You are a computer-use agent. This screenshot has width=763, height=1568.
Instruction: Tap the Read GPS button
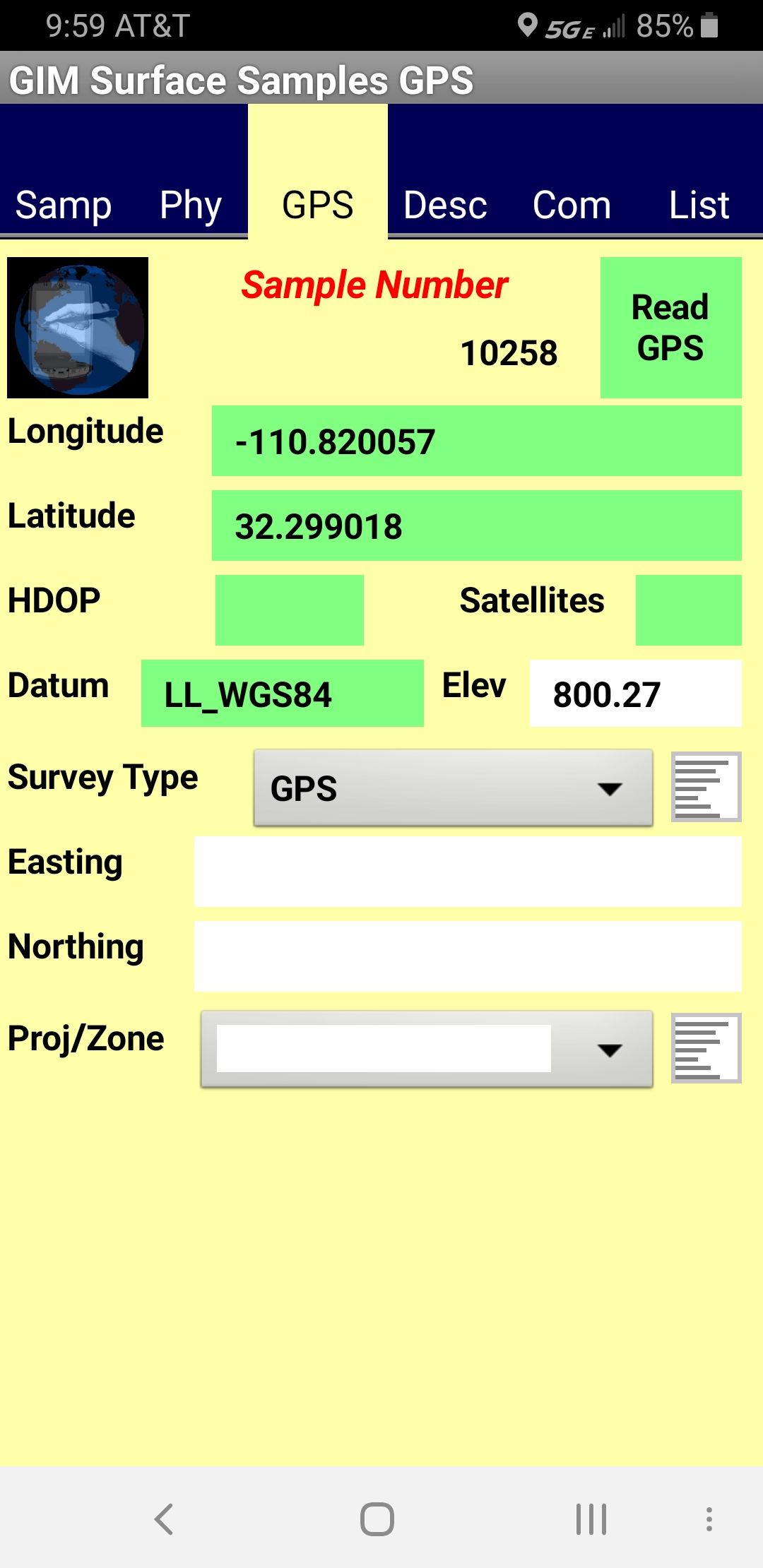[x=670, y=328]
